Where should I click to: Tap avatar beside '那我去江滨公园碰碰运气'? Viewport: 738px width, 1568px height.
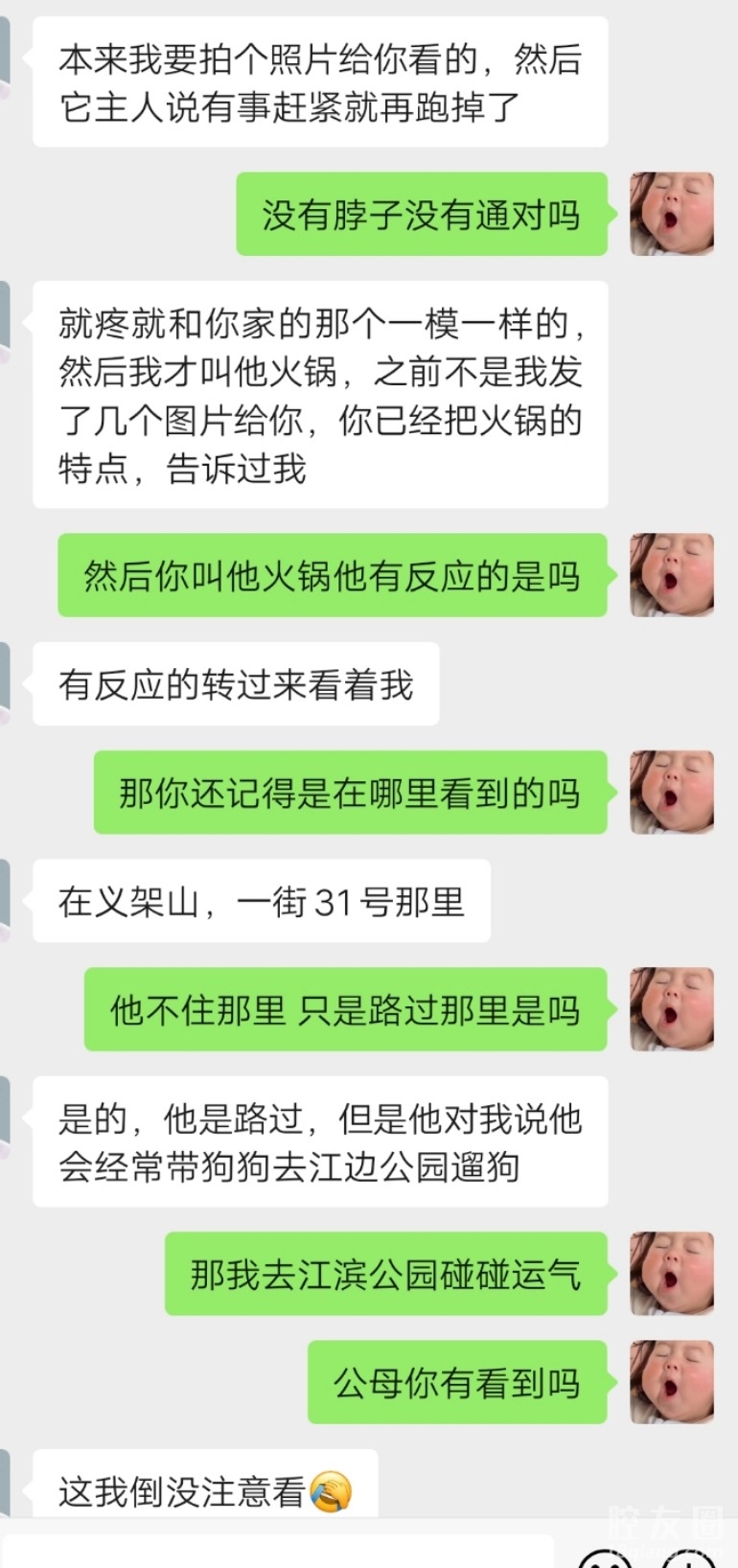pos(671,1273)
